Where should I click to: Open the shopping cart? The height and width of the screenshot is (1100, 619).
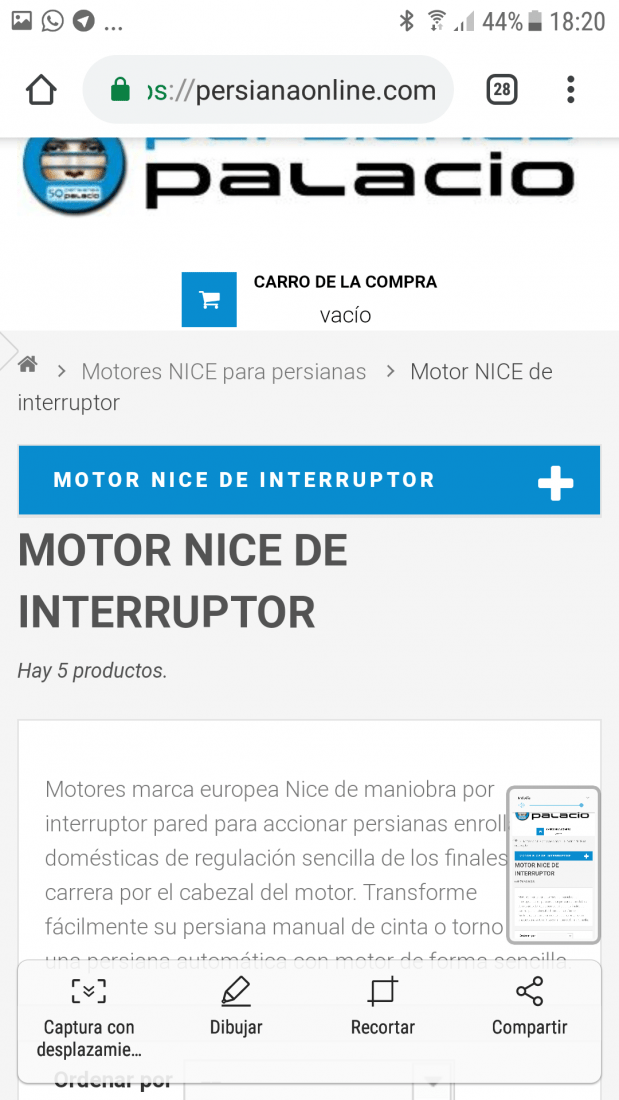209,300
